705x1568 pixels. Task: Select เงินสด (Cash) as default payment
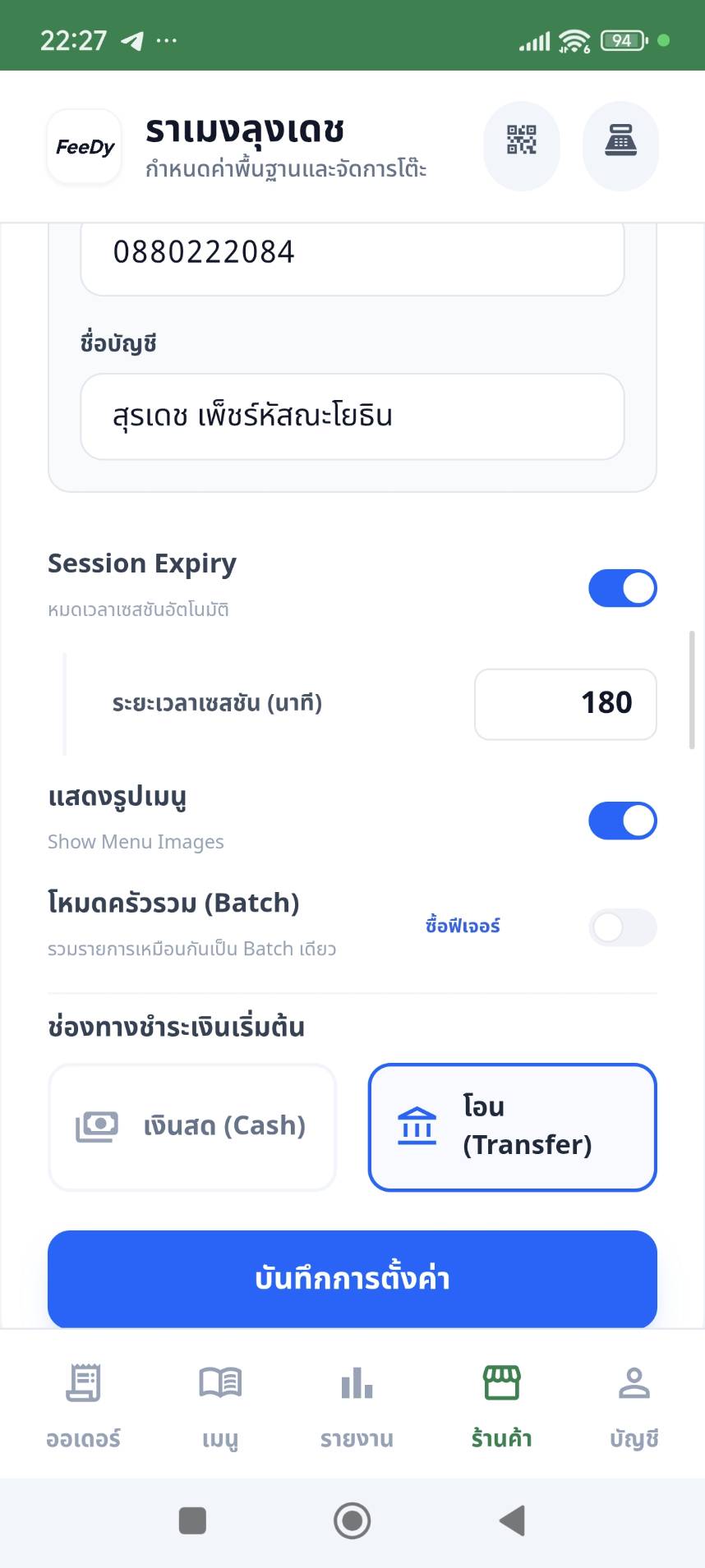point(192,1126)
